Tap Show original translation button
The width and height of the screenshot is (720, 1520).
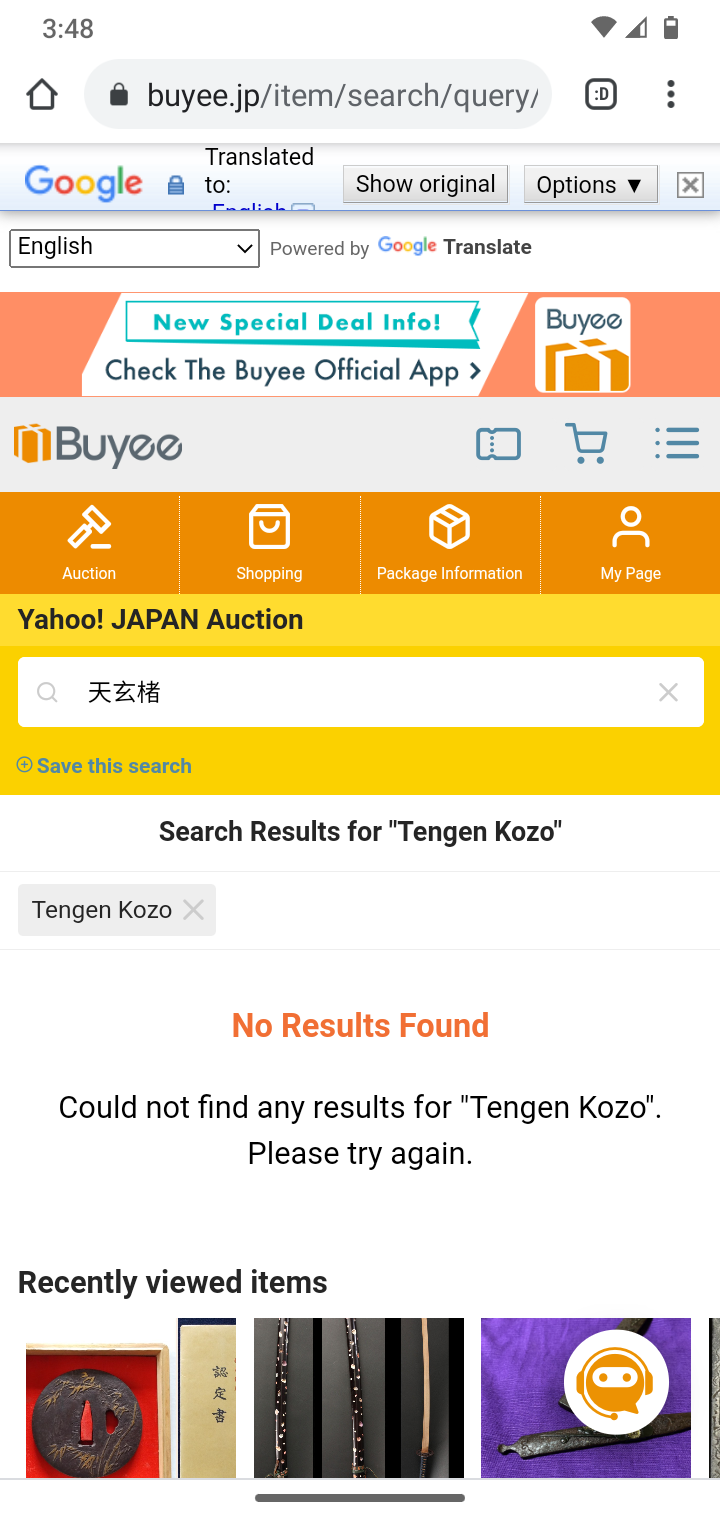coord(425,184)
